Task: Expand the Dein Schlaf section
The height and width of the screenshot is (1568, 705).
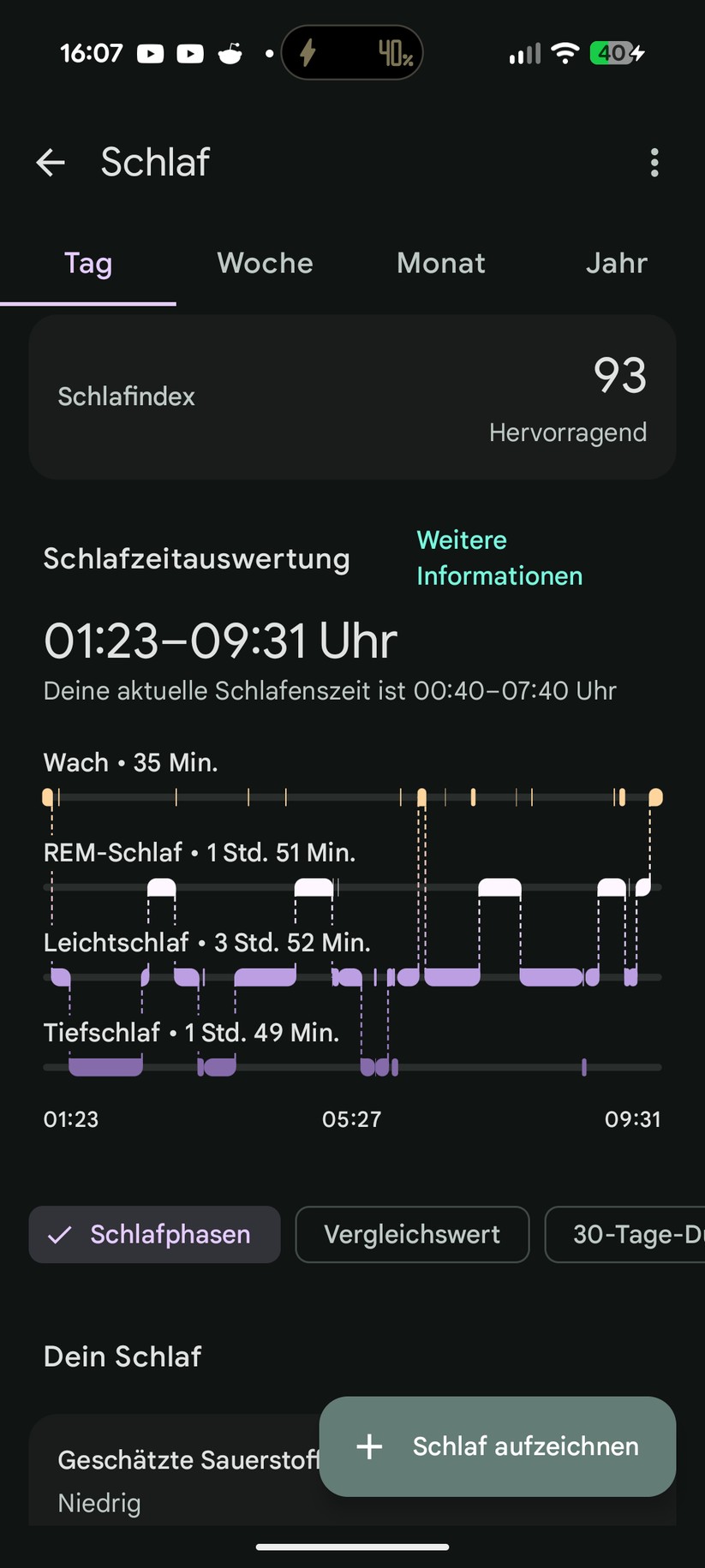Action: (x=122, y=1356)
